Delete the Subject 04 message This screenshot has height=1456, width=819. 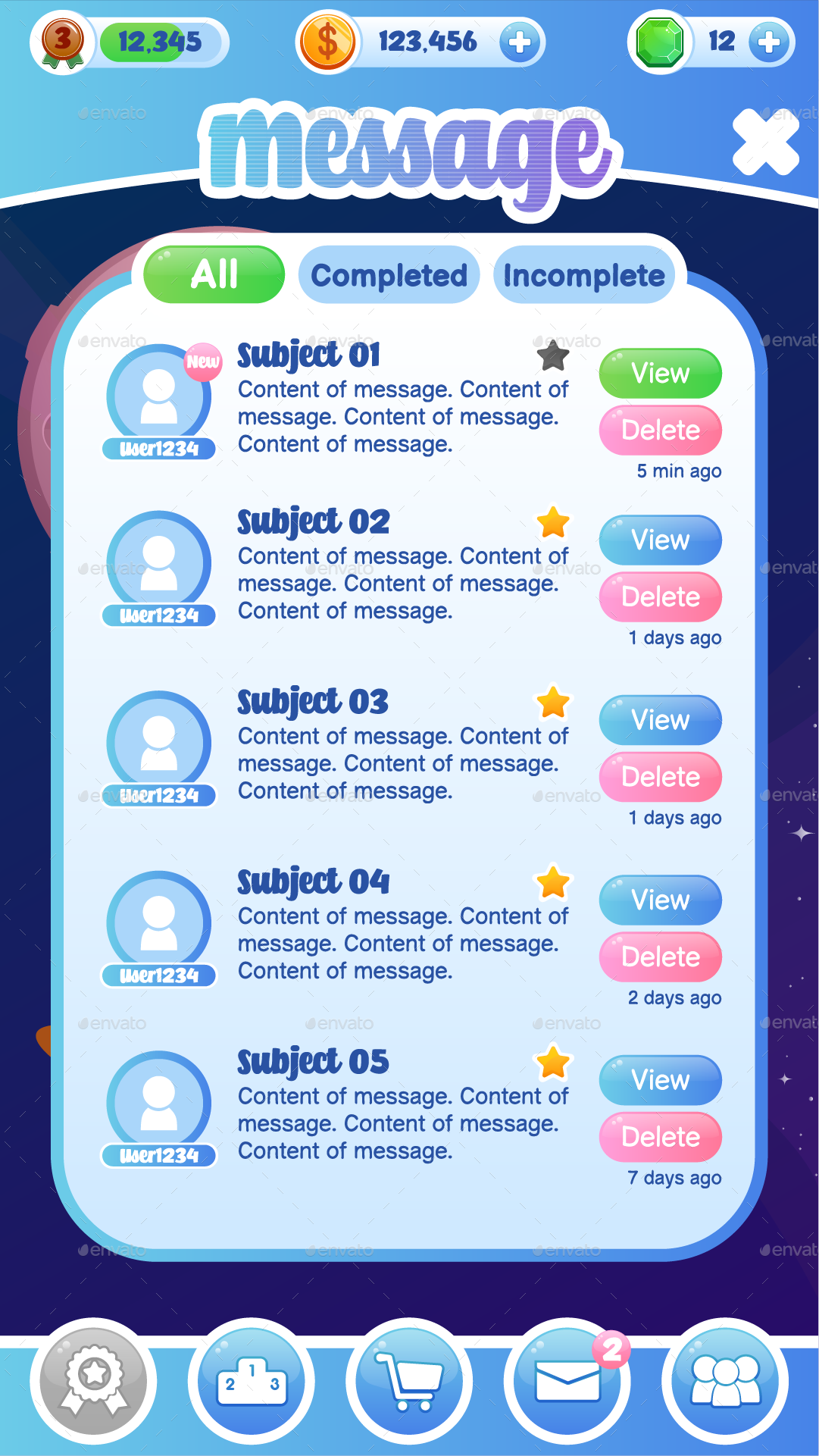659,957
